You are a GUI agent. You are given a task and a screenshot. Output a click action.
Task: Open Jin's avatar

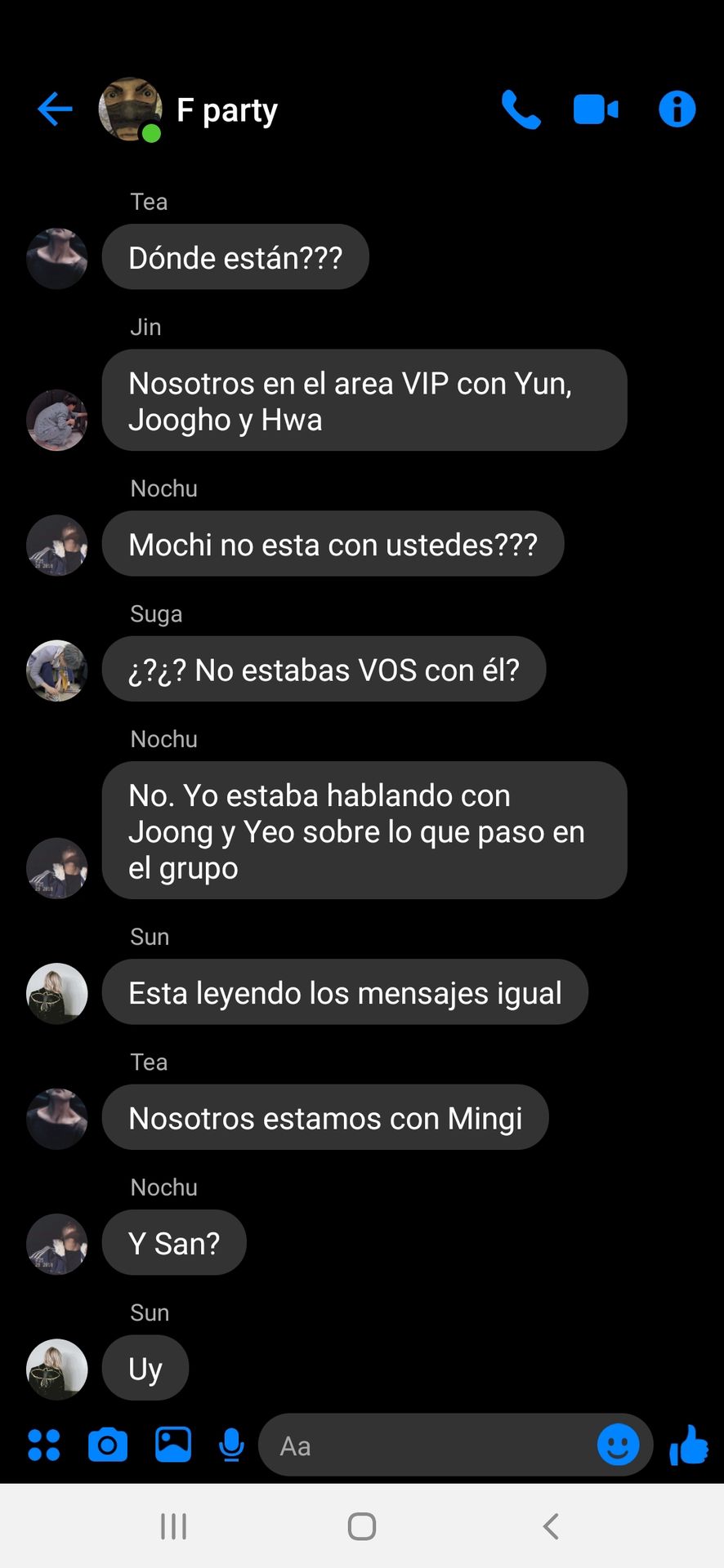(57, 420)
